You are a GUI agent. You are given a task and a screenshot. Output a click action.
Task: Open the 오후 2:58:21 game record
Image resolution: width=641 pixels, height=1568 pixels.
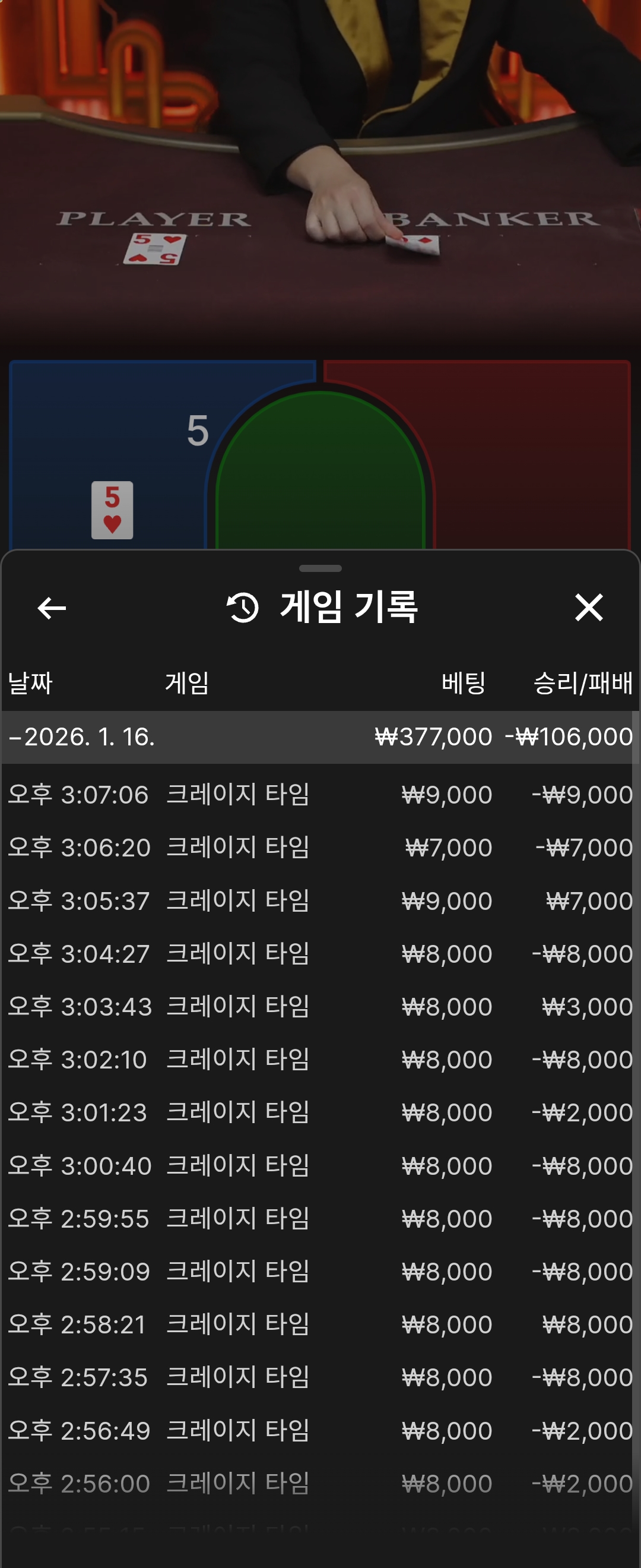coord(320,1324)
